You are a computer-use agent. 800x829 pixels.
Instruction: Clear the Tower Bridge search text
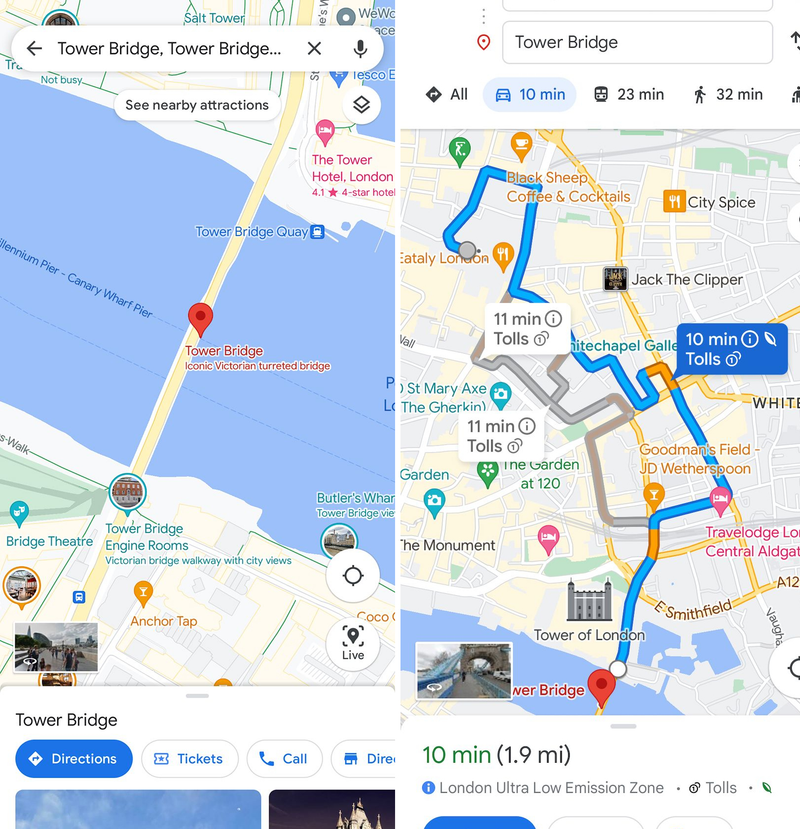pyautogui.click(x=314, y=49)
